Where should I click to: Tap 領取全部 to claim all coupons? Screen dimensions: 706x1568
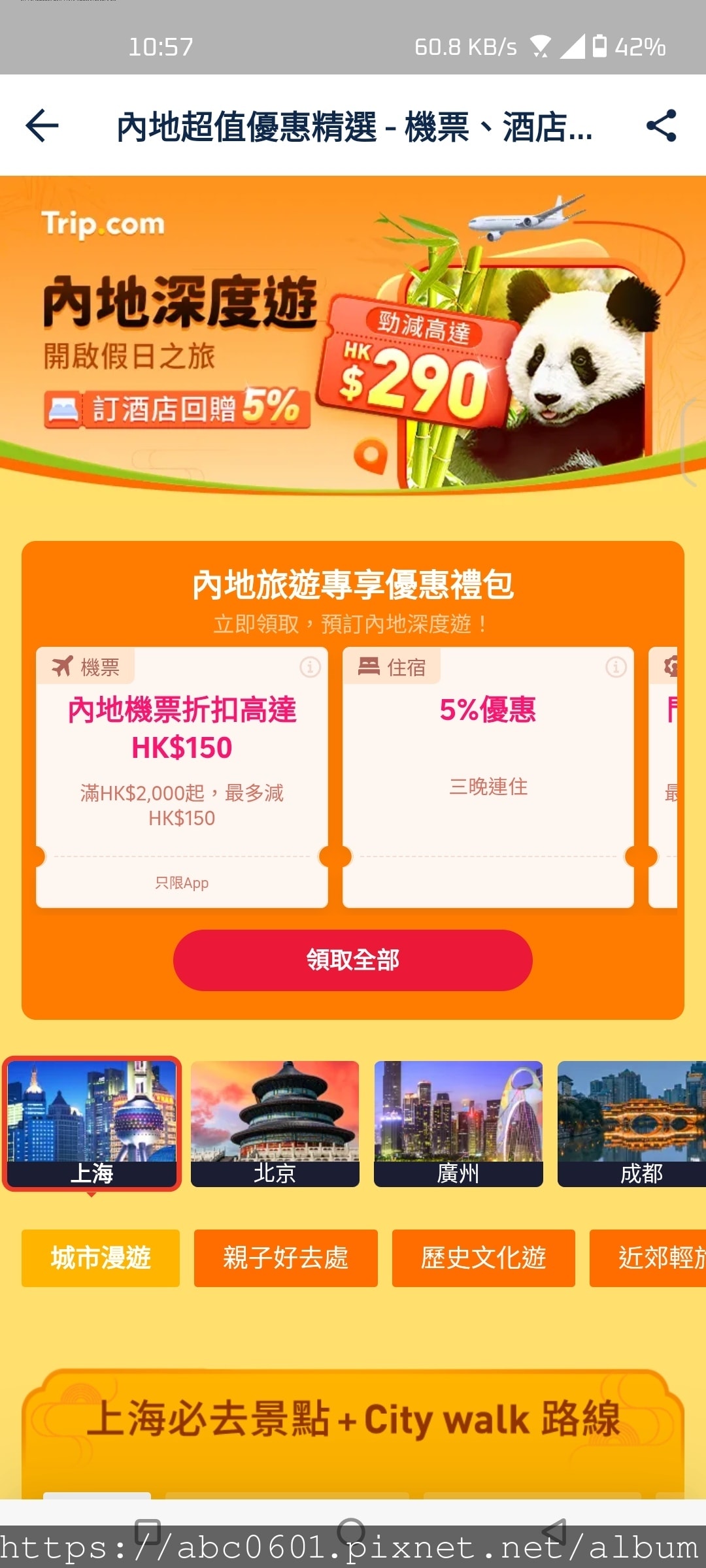(353, 960)
